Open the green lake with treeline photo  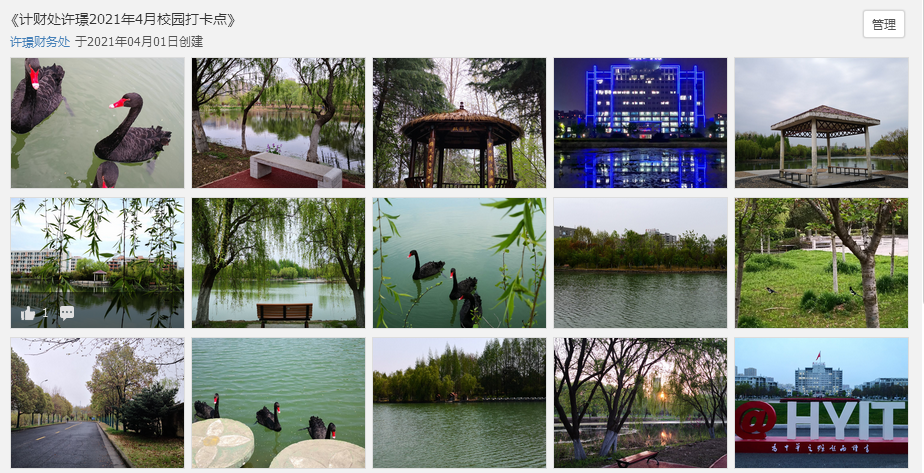coord(459,402)
